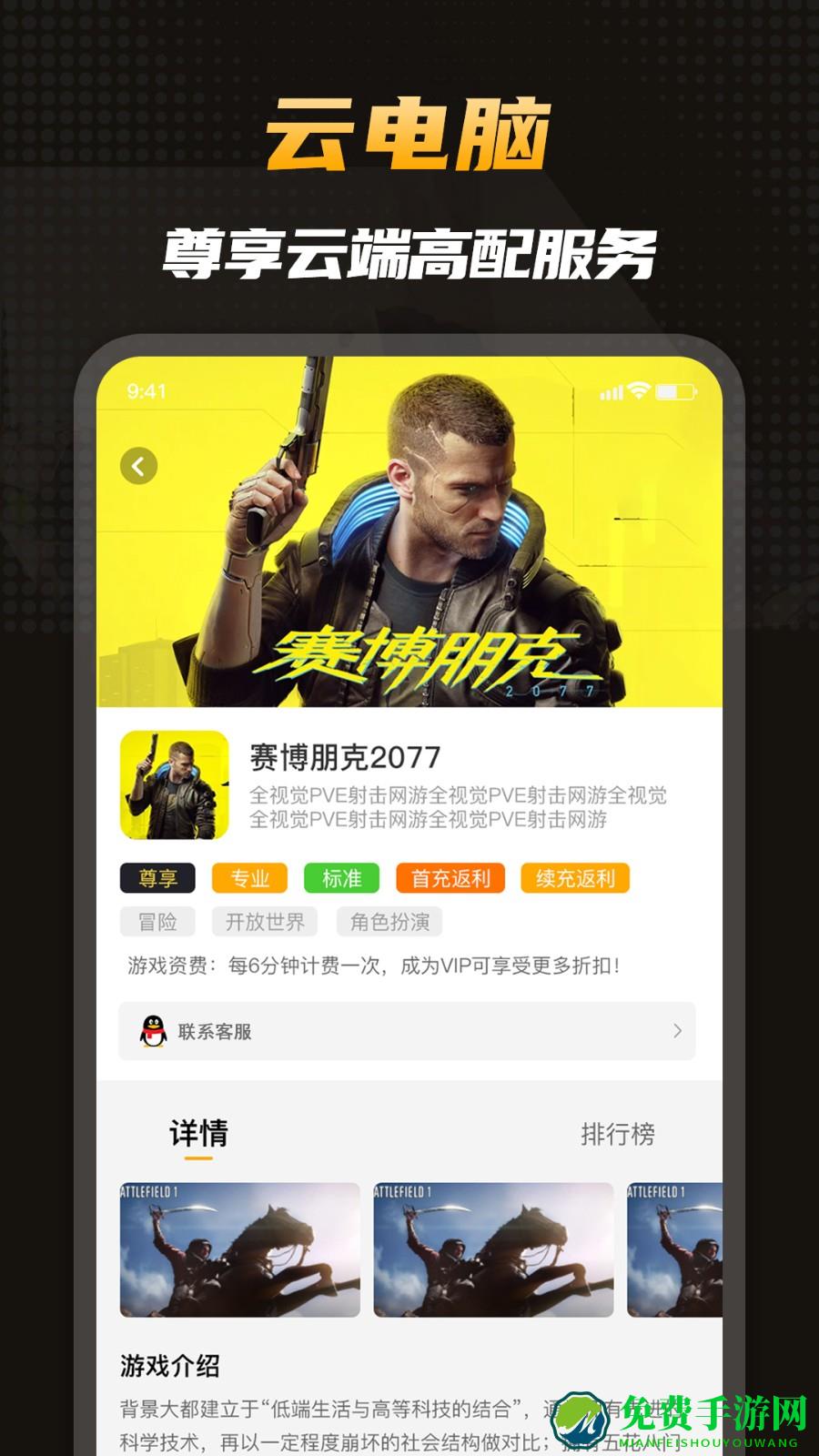The image size is (819, 1456).
Task: Tap the 赛博朋克2077 game icon thumbnail
Action: click(x=171, y=788)
